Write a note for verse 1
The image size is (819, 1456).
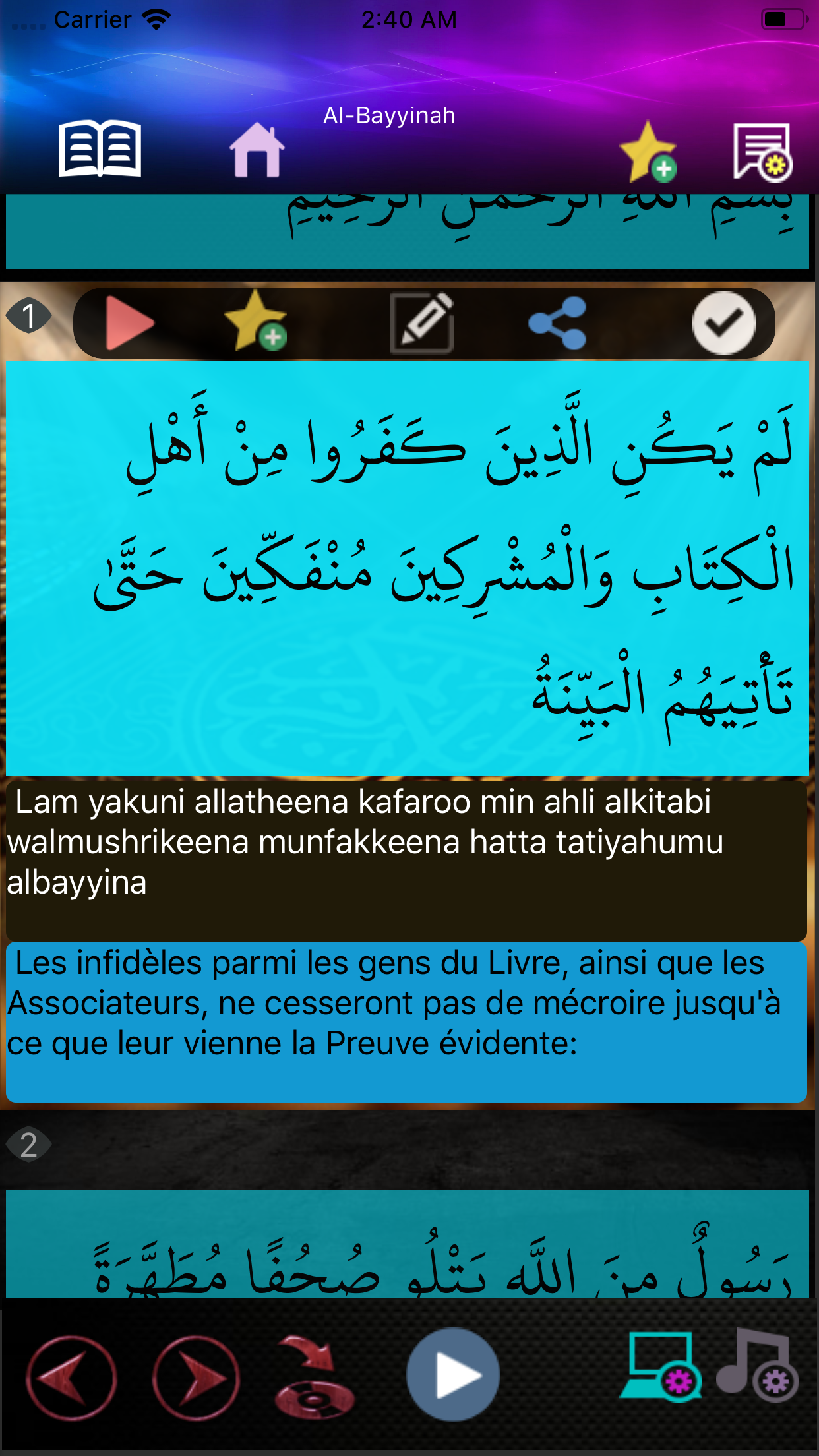coord(422,323)
